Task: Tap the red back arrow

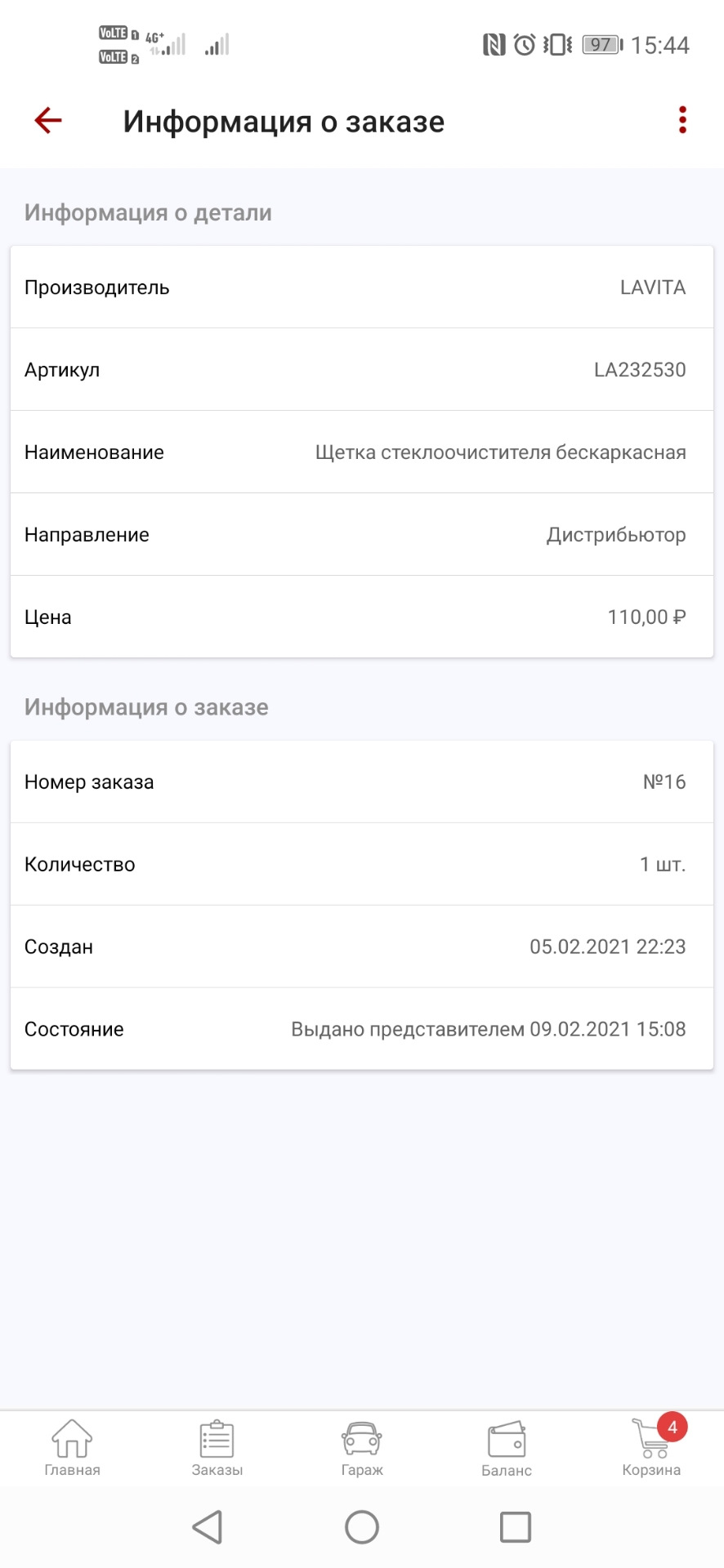Action: click(x=47, y=120)
